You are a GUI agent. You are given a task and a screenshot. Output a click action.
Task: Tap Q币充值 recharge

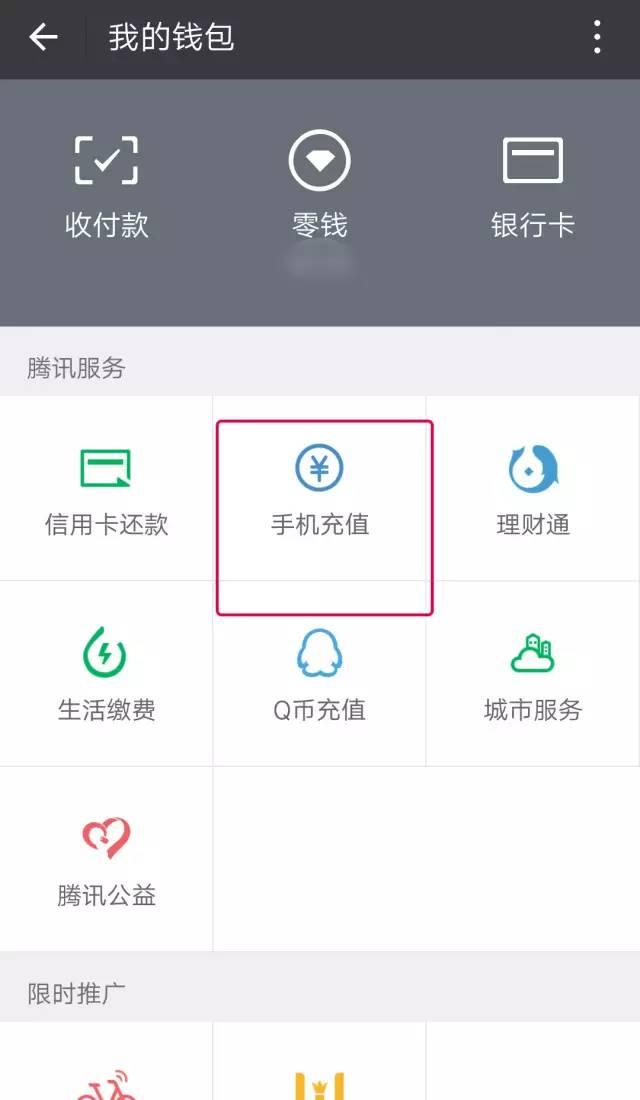point(320,673)
